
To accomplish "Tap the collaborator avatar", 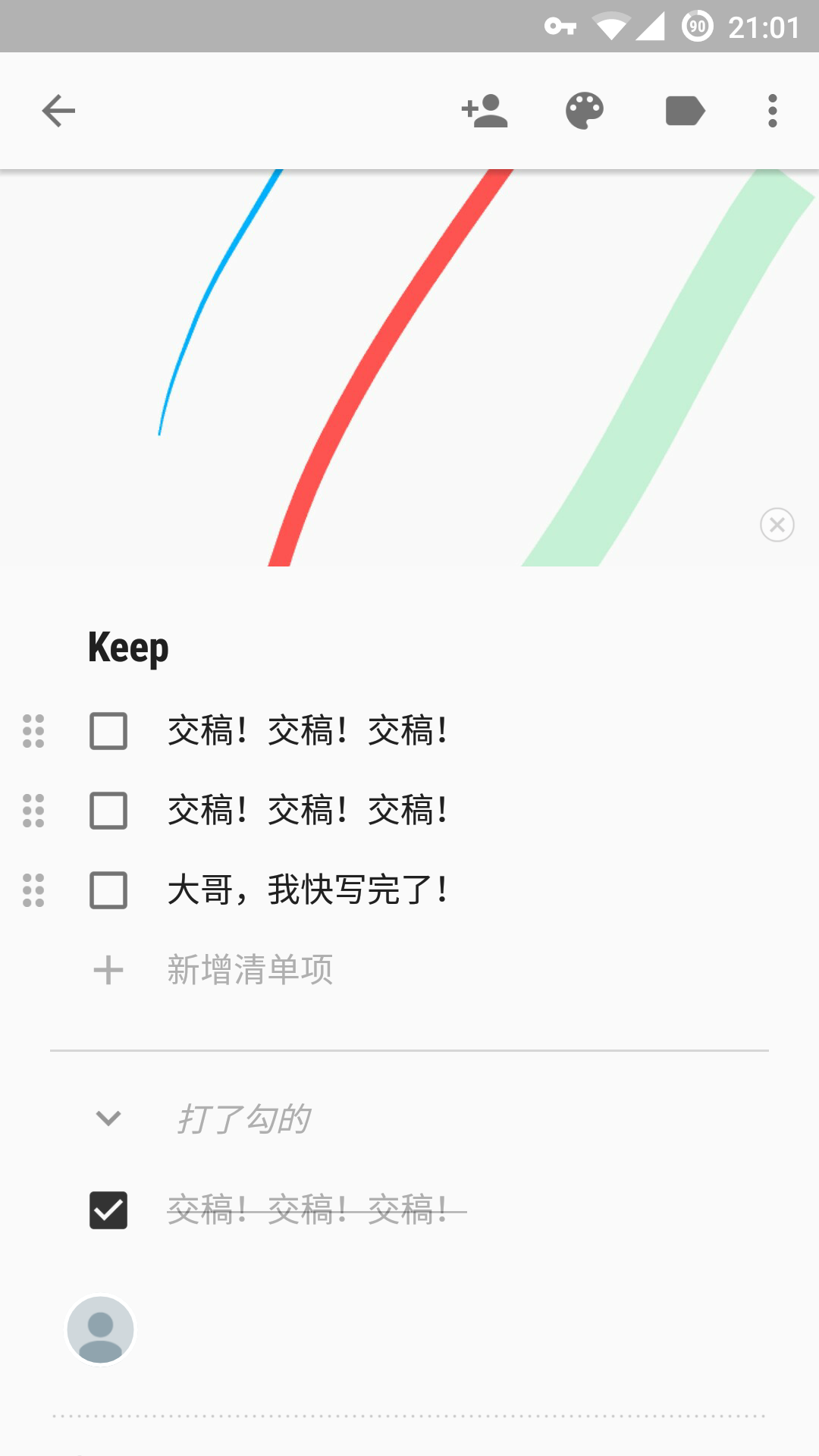I will click(x=101, y=1329).
